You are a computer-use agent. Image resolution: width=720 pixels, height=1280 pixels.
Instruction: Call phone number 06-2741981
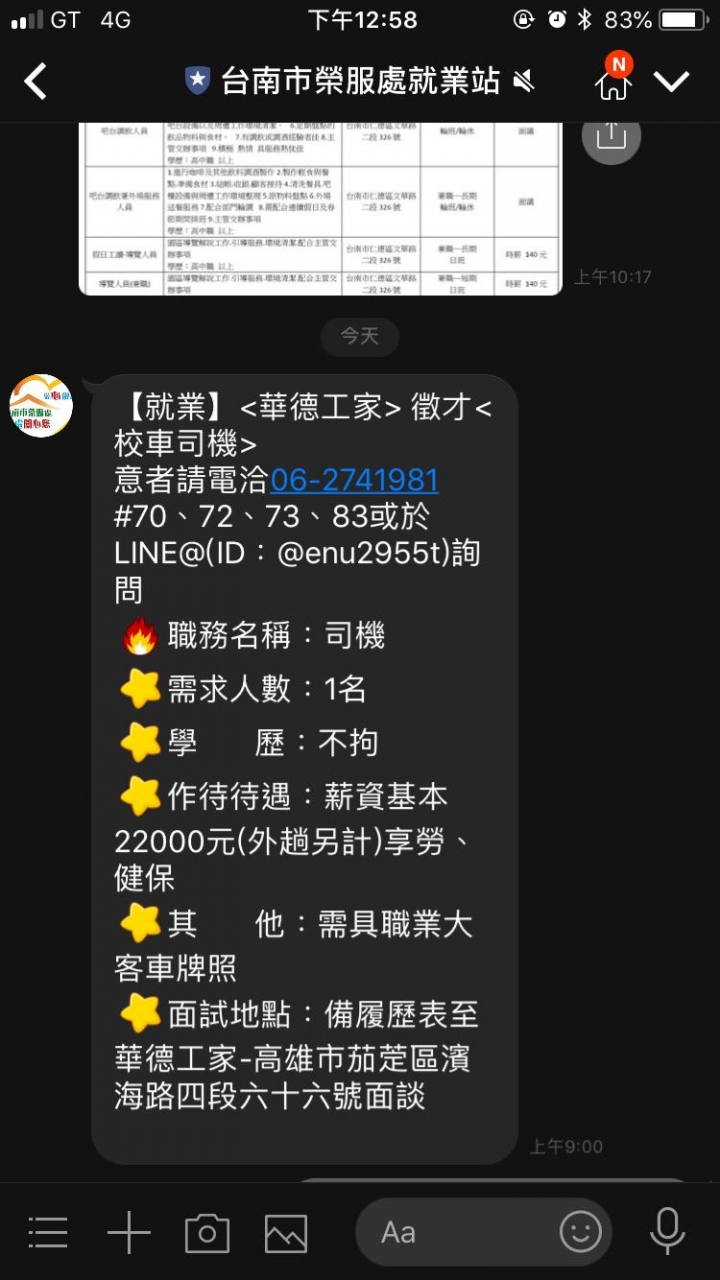pos(354,480)
